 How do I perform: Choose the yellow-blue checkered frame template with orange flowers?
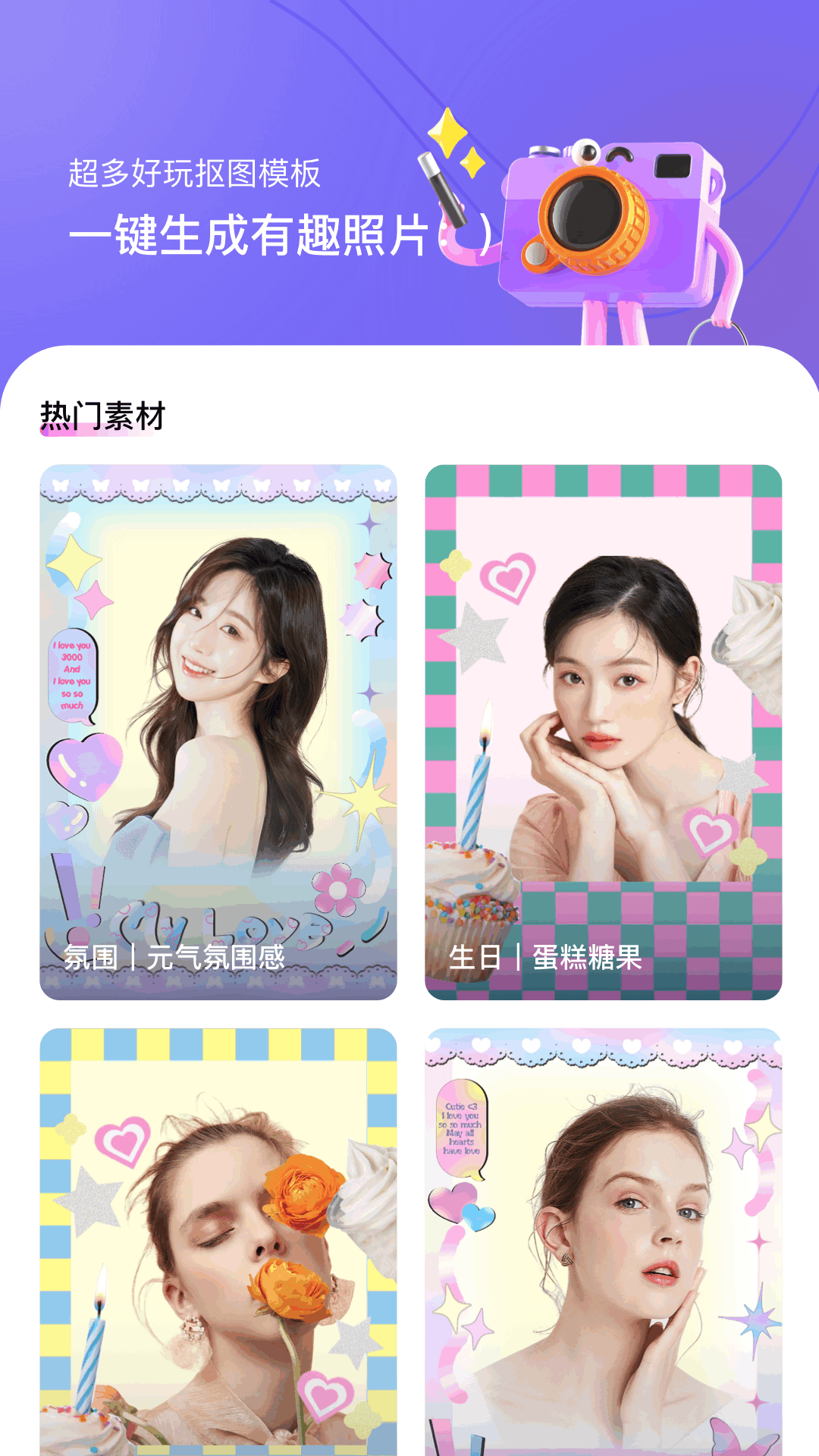[x=218, y=1242]
